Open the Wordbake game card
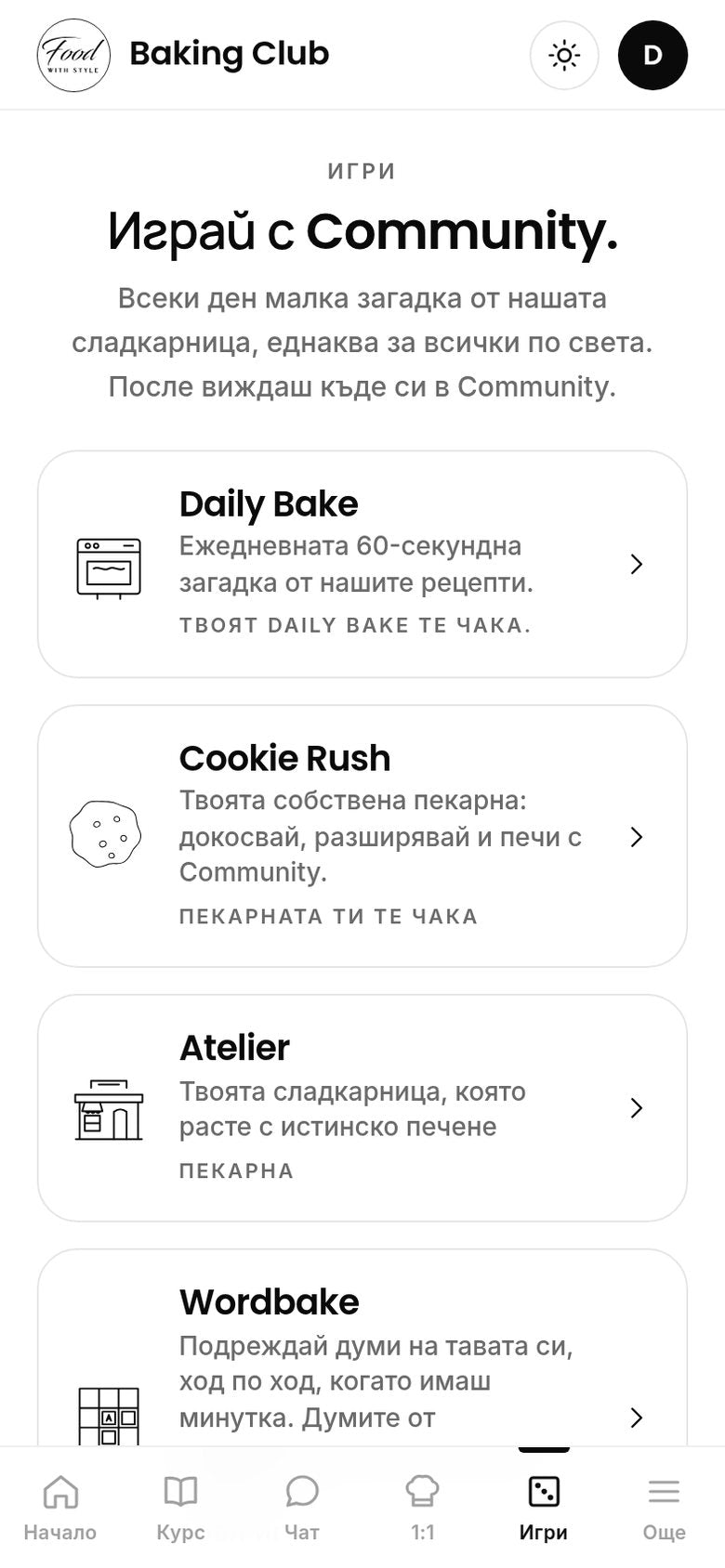Viewport: 725px width, 1568px height. (x=362, y=1348)
